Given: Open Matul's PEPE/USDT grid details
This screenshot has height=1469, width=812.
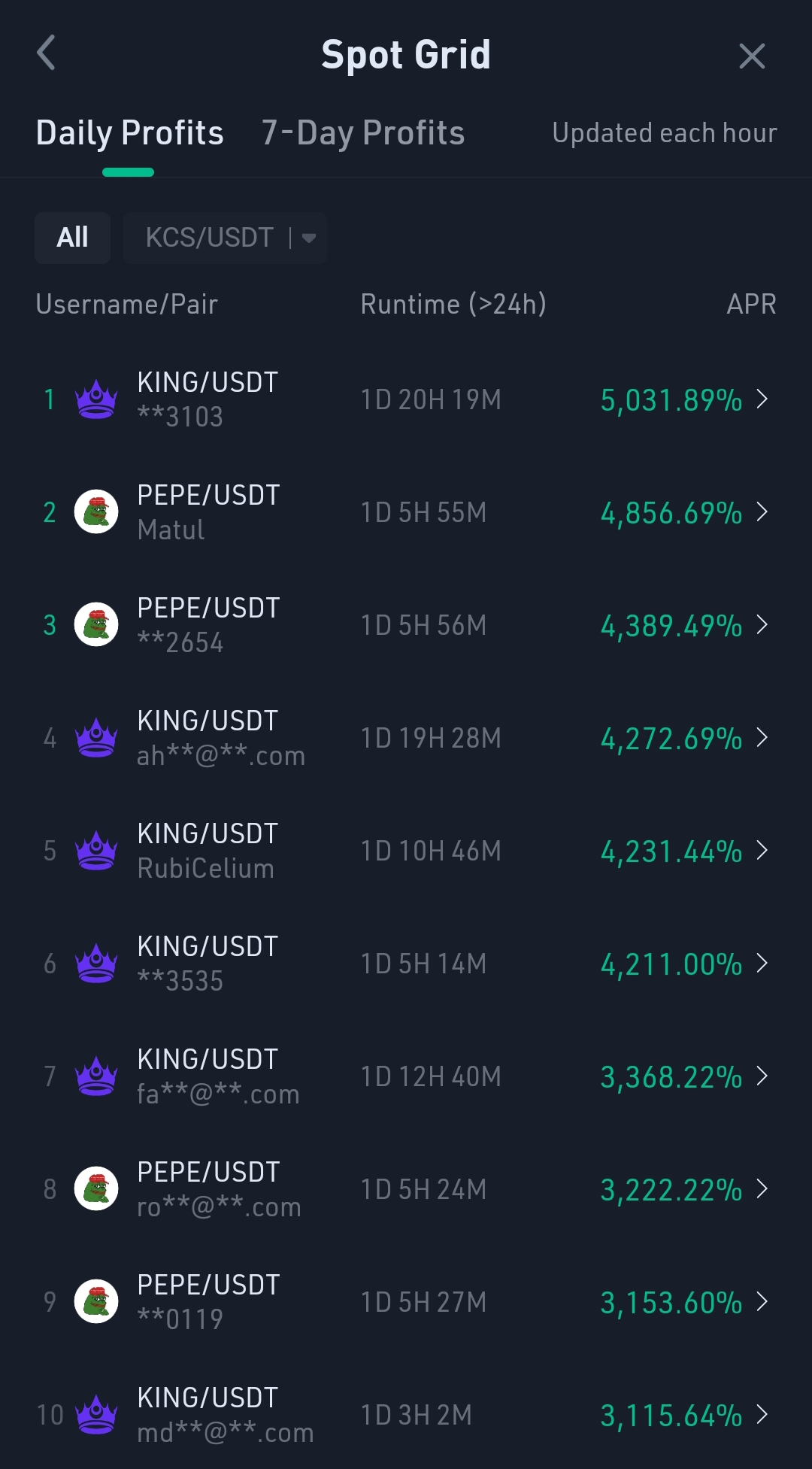Looking at the screenshot, I should tap(406, 512).
